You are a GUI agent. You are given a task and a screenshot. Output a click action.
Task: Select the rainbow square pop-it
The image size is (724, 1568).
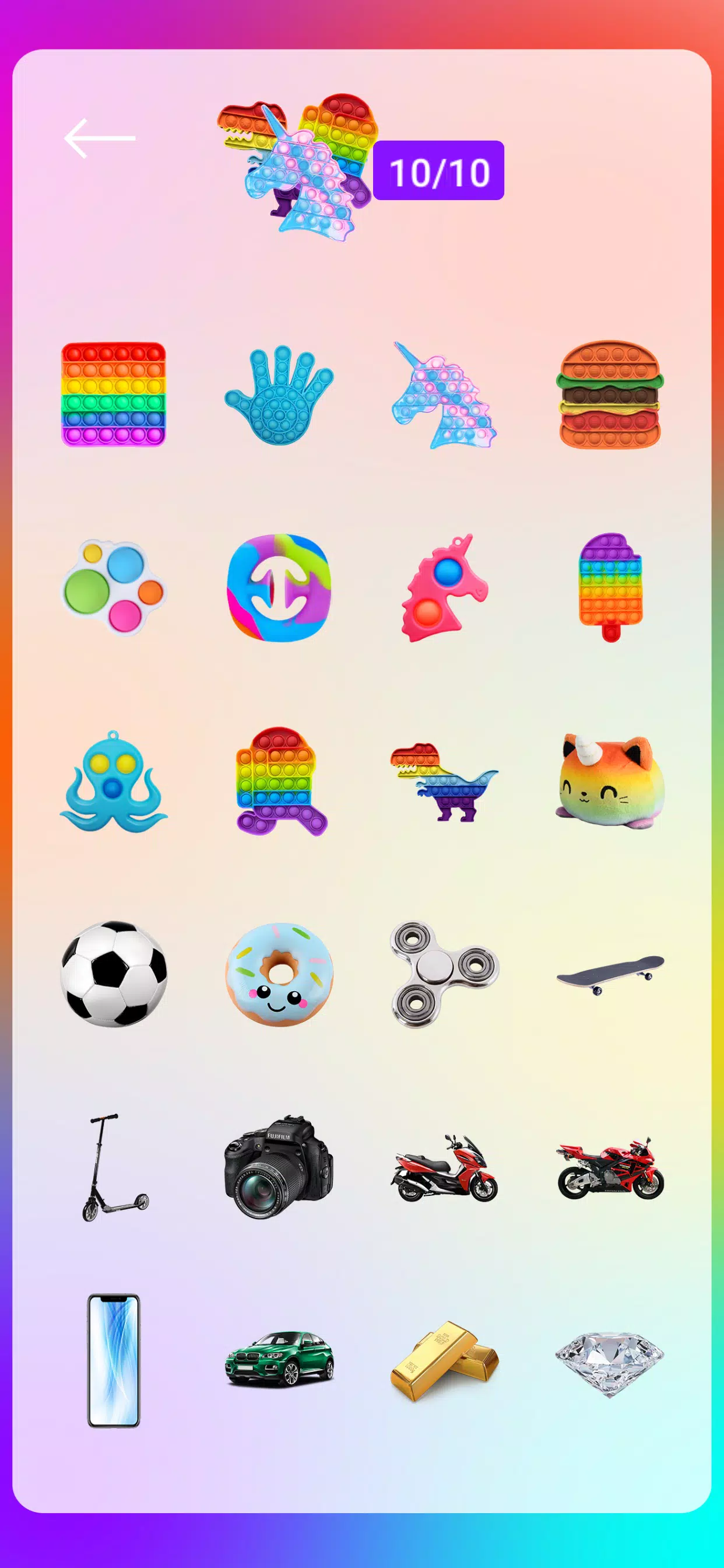(x=114, y=394)
